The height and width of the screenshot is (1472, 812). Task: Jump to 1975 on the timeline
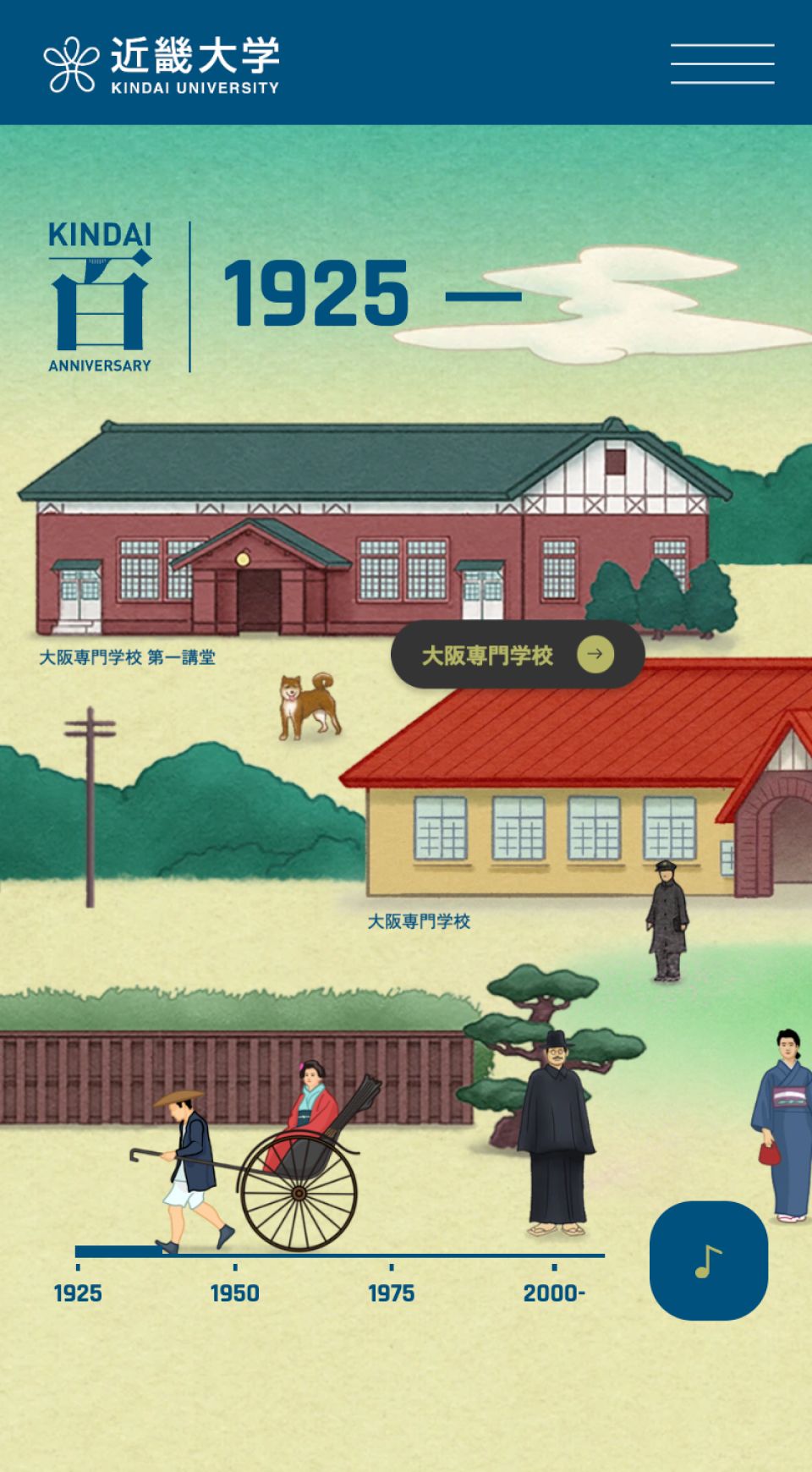(391, 1292)
